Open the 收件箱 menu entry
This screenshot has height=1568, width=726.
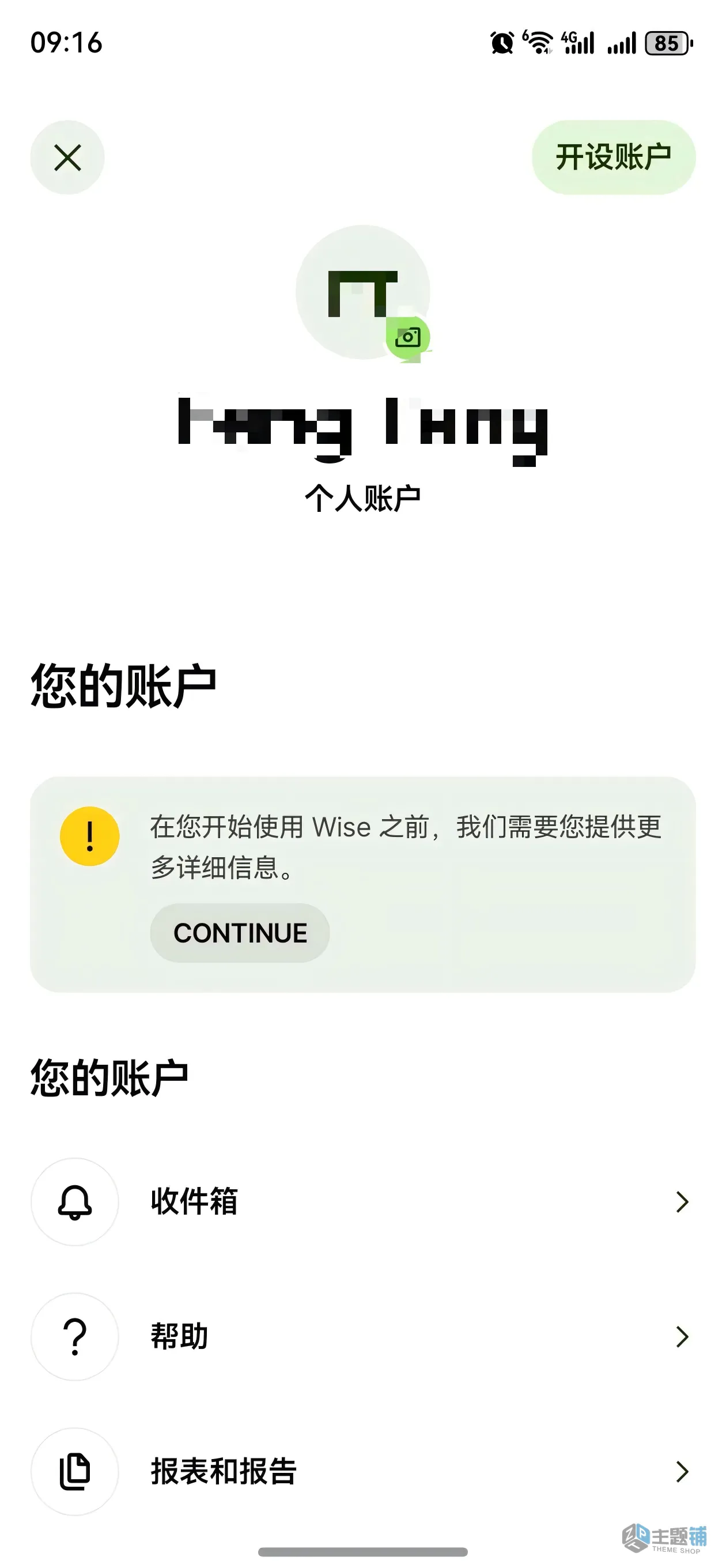tap(194, 1201)
